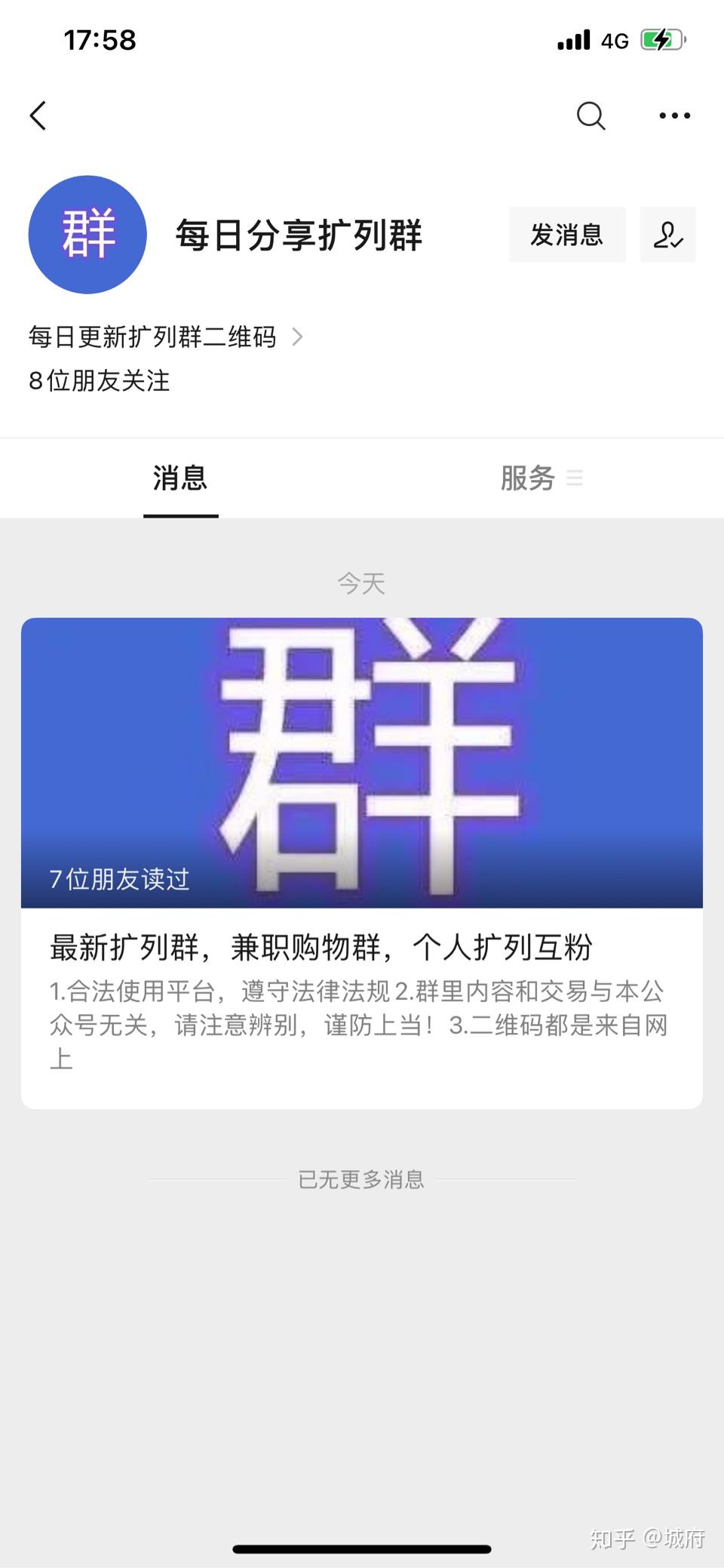The height and width of the screenshot is (1568, 724).
Task: Open the search icon
Action: tap(591, 115)
